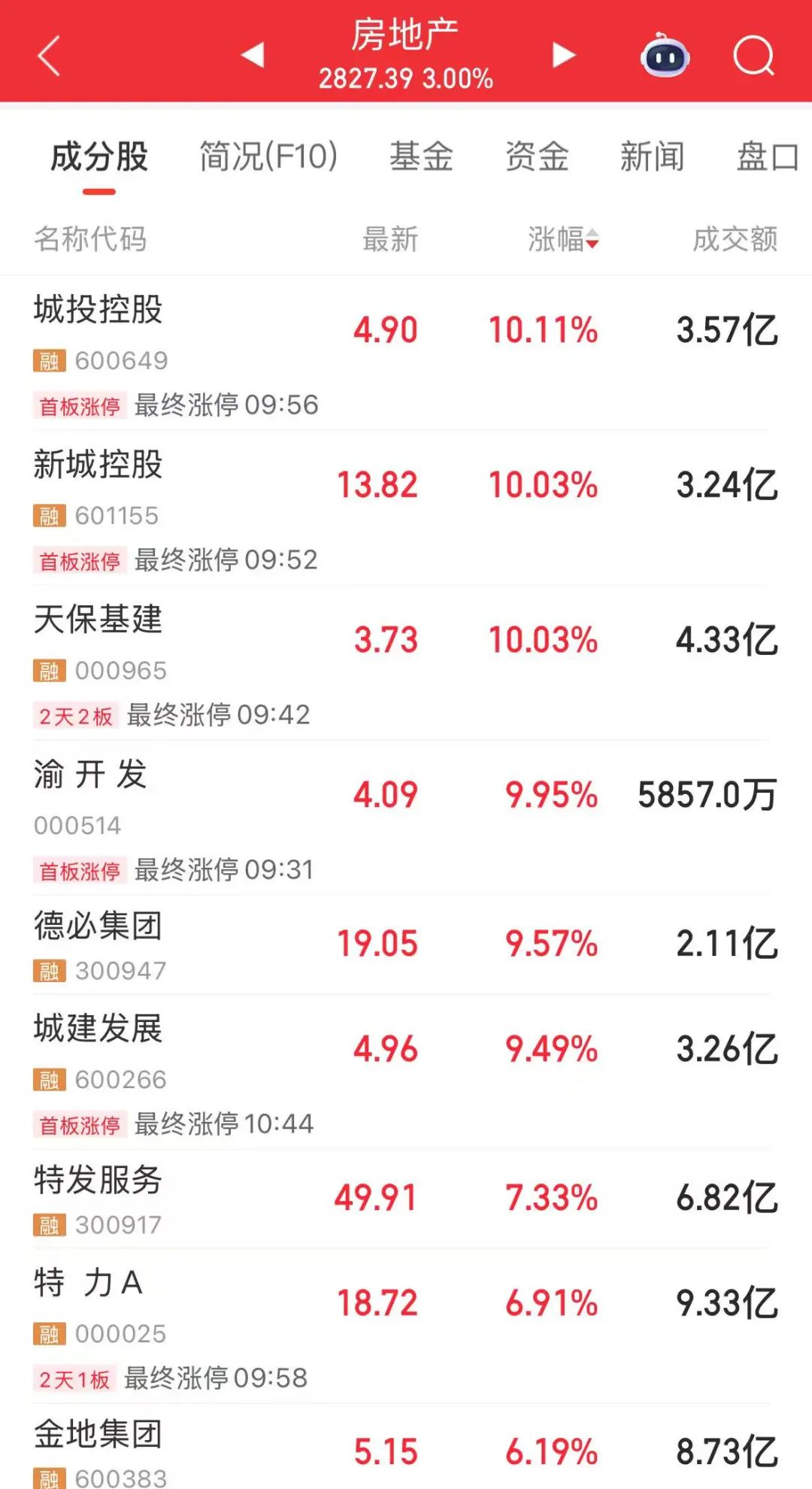Open stock 渝开发 000514
812x1489 pixels.
tap(91, 775)
